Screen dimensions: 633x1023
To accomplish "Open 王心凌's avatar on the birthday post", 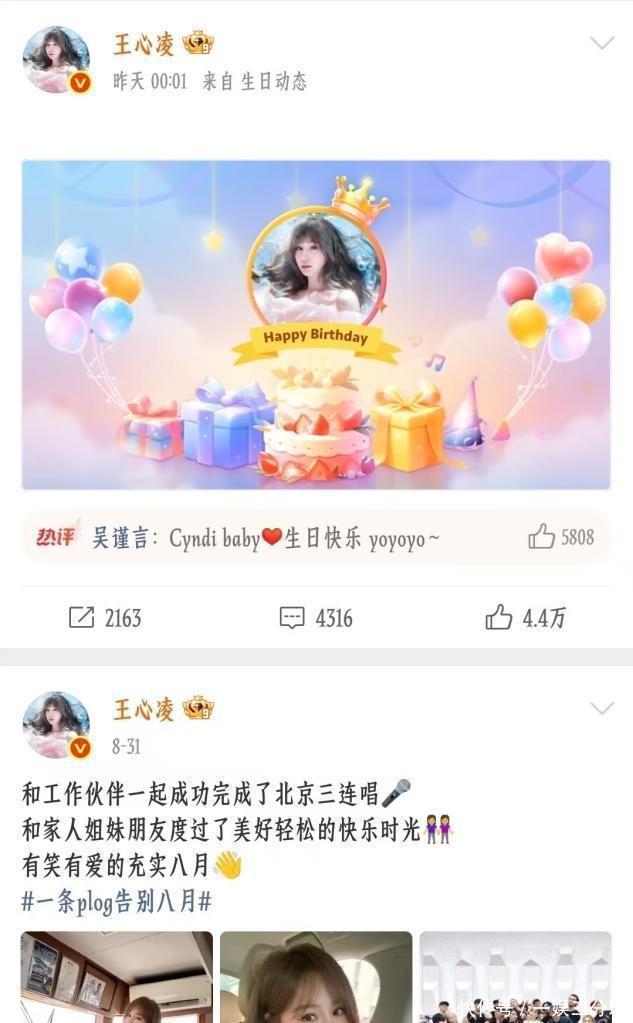I will click(56, 60).
